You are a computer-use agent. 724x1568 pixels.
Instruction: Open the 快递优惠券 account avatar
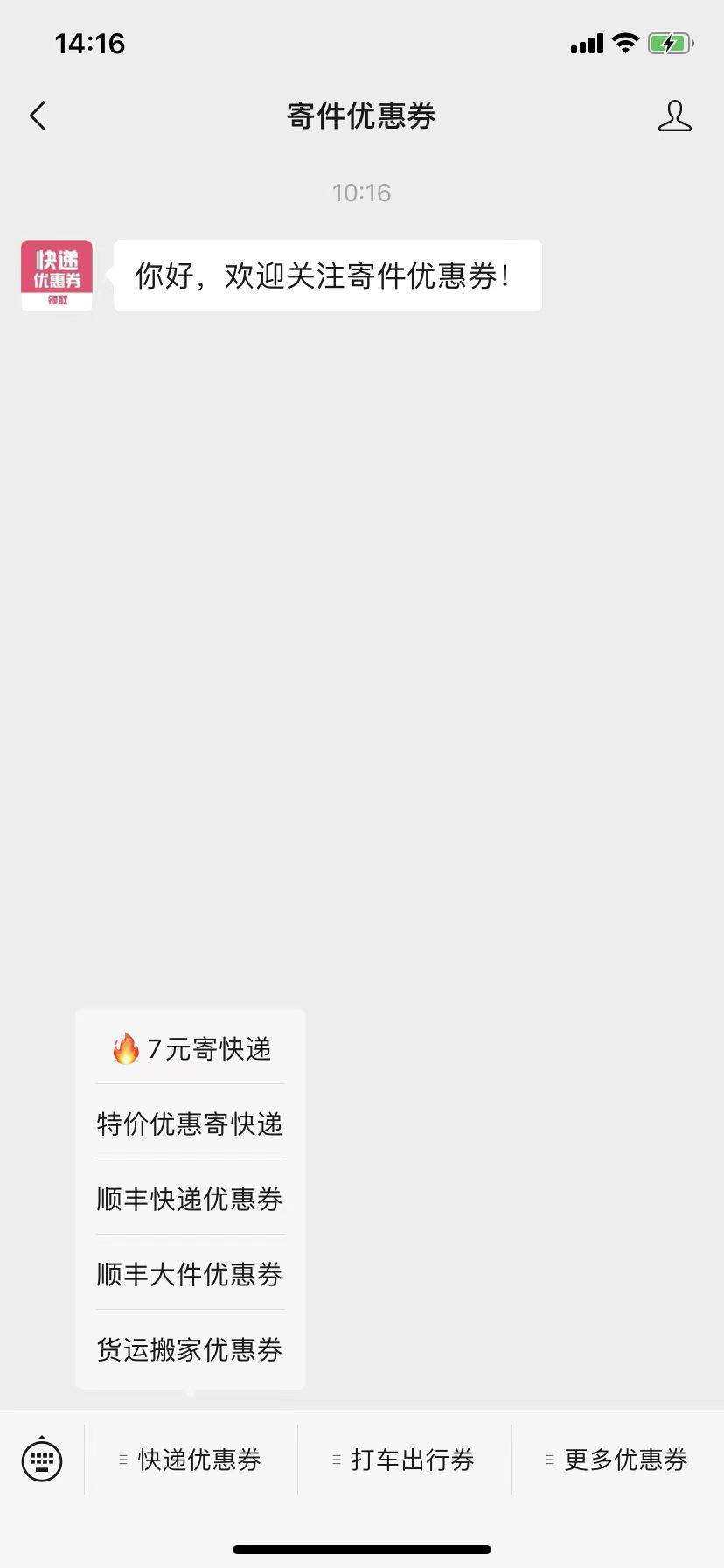57,276
